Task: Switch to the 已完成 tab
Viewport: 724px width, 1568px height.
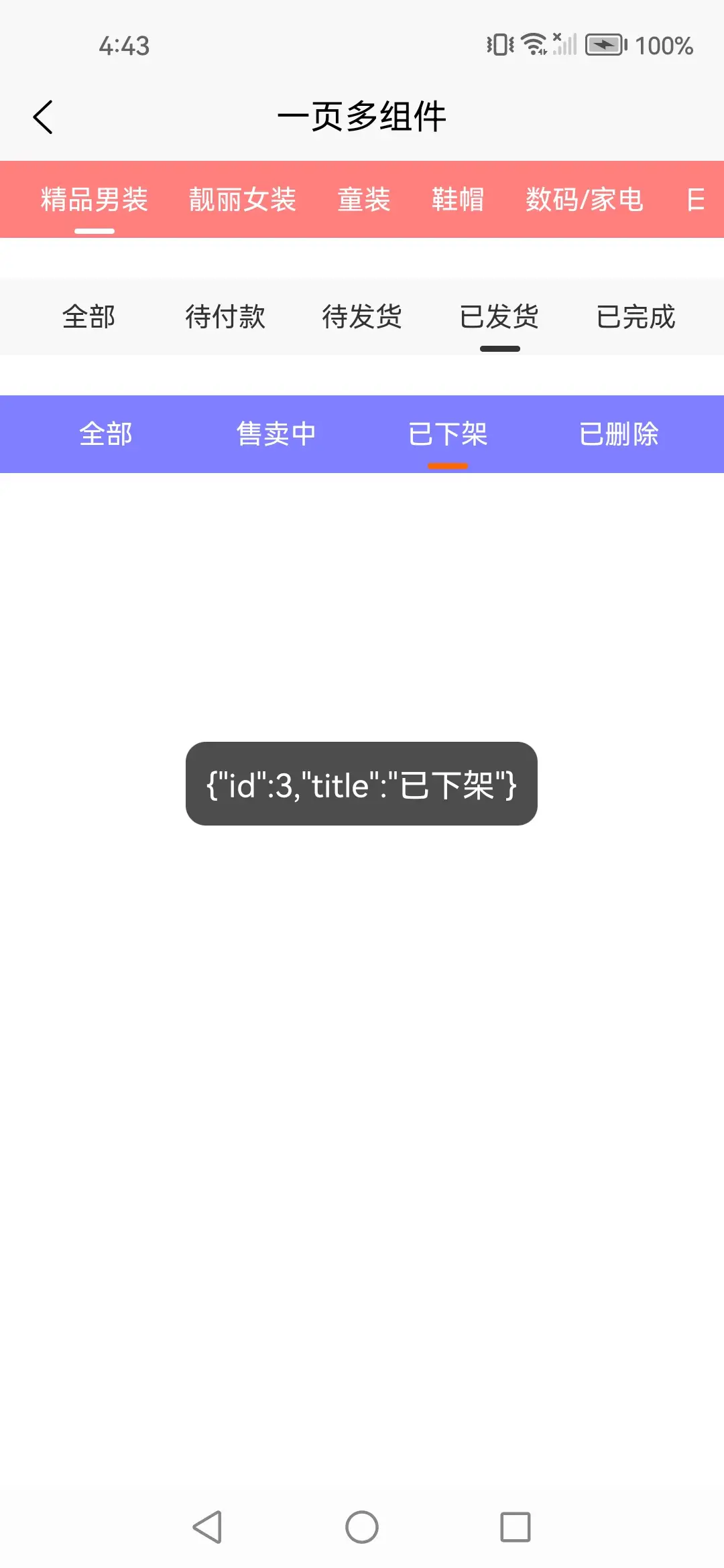Action: point(636,317)
